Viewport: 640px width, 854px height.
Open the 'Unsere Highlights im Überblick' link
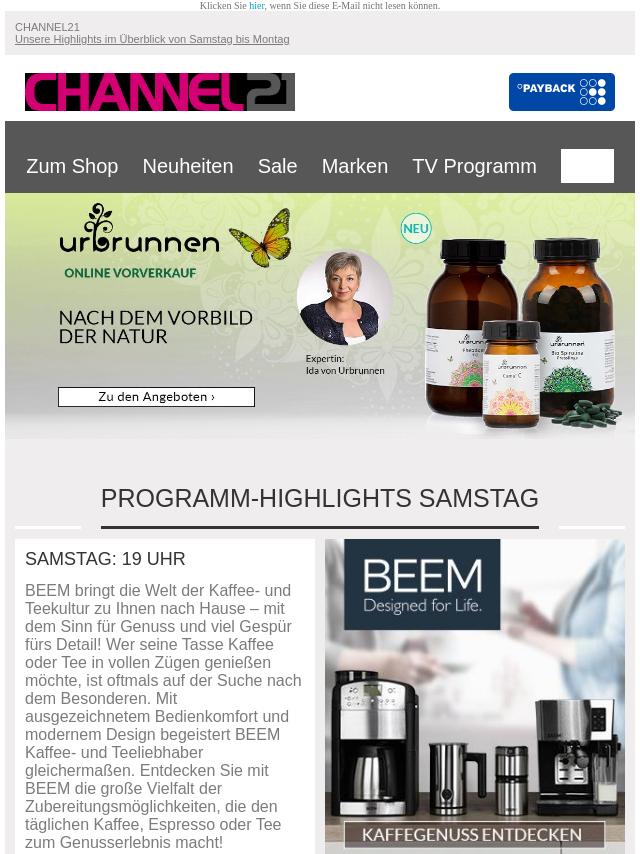pyautogui.click(x=152, y=40)
